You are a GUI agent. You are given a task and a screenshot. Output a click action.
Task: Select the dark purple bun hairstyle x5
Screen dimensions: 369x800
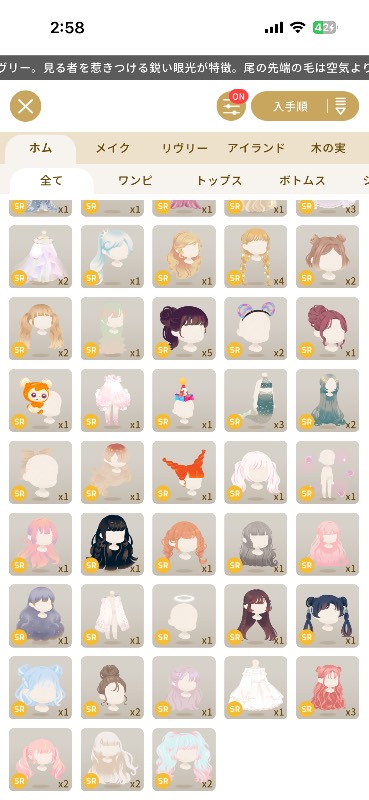coord(184,329)
